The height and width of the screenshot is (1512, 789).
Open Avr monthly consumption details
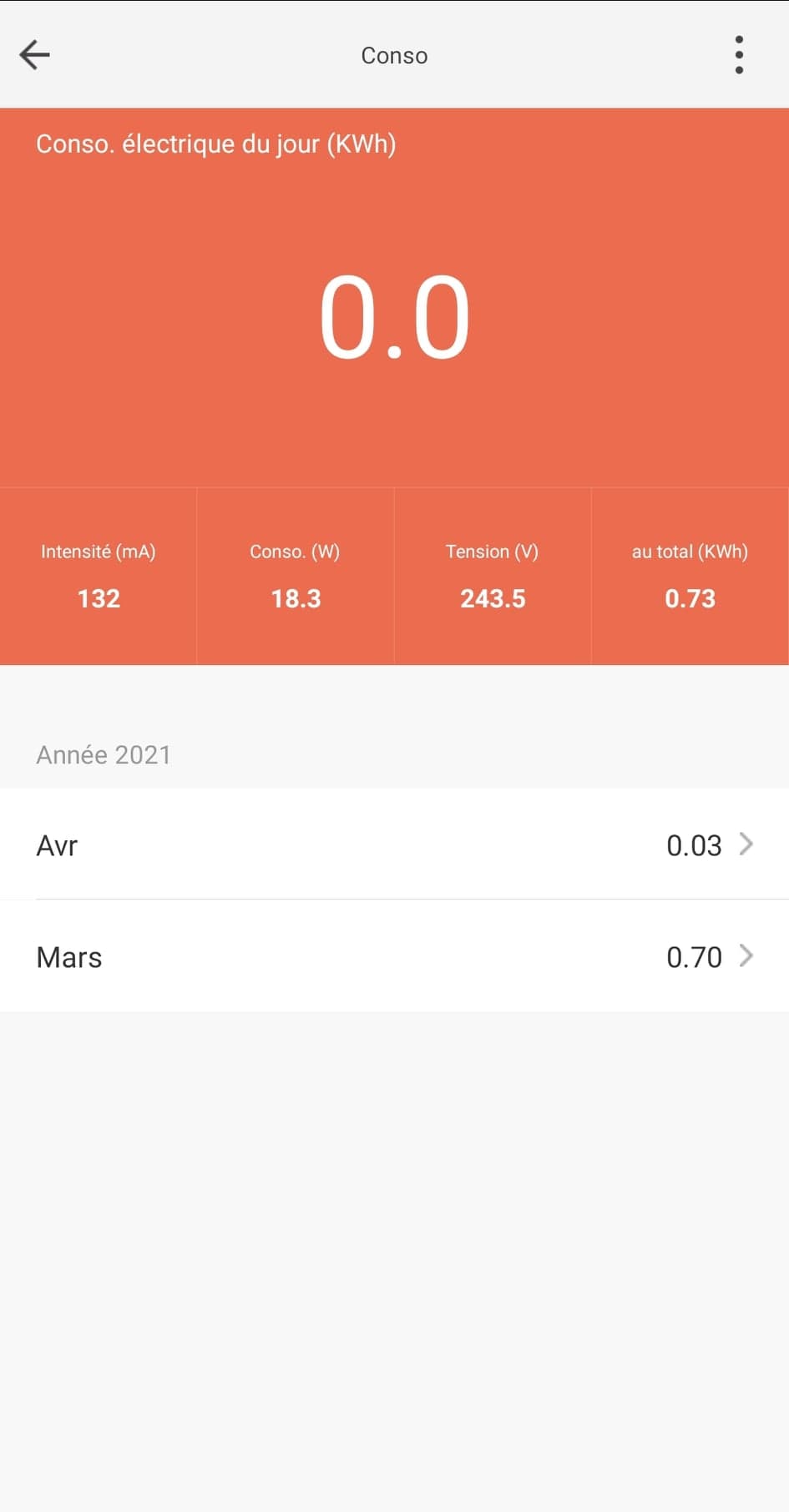pos(394,844)
